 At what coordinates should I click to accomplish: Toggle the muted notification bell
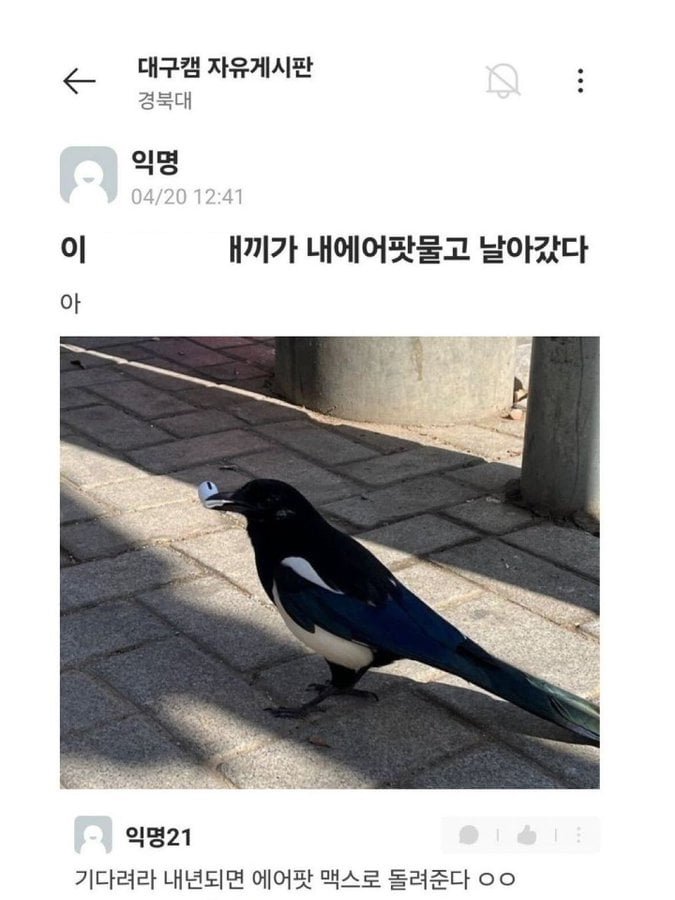(502, 81)
